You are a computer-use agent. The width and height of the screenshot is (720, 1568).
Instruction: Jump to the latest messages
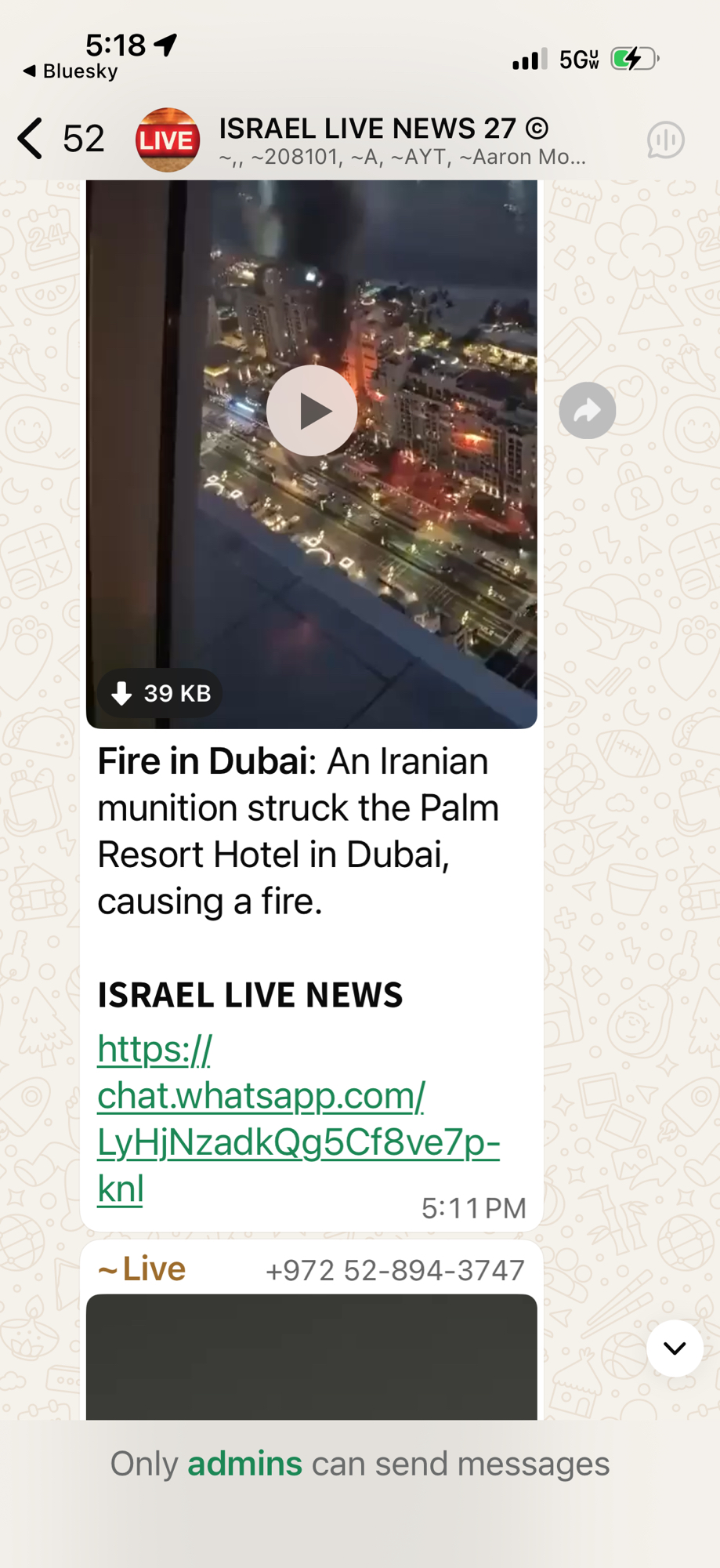coord(674,1348)
